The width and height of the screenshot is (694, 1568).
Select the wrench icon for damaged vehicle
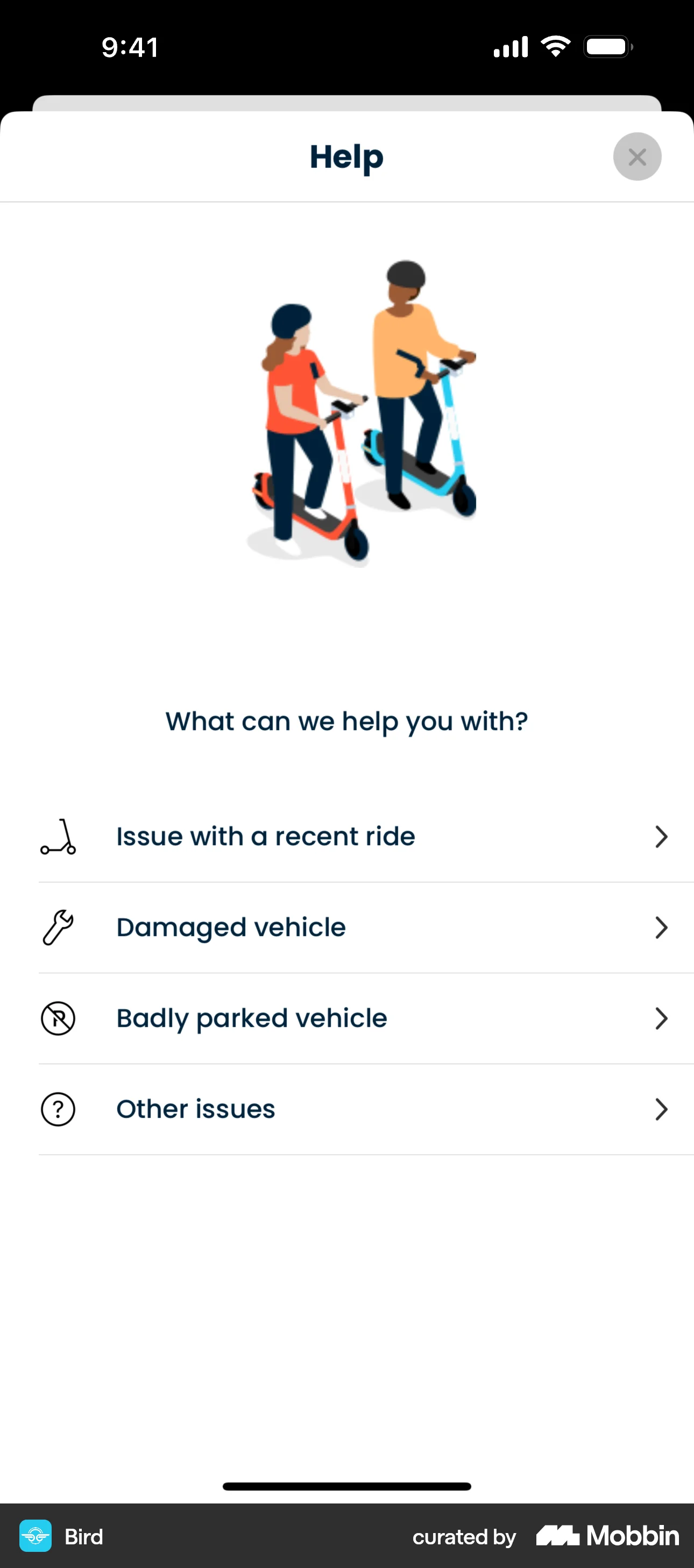58,928
